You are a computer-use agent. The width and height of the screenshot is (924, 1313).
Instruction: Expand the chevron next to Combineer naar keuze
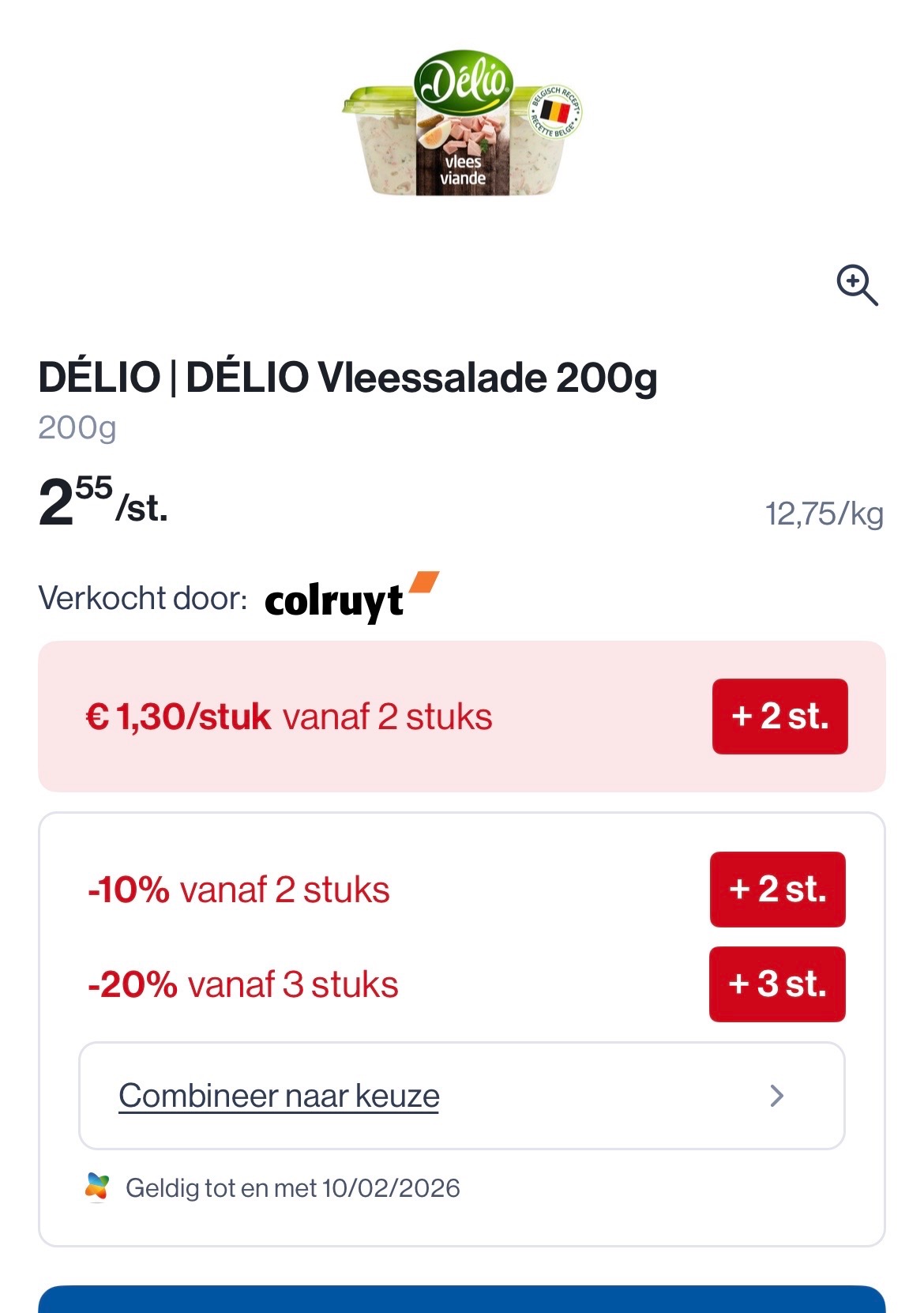point(779,1096)
